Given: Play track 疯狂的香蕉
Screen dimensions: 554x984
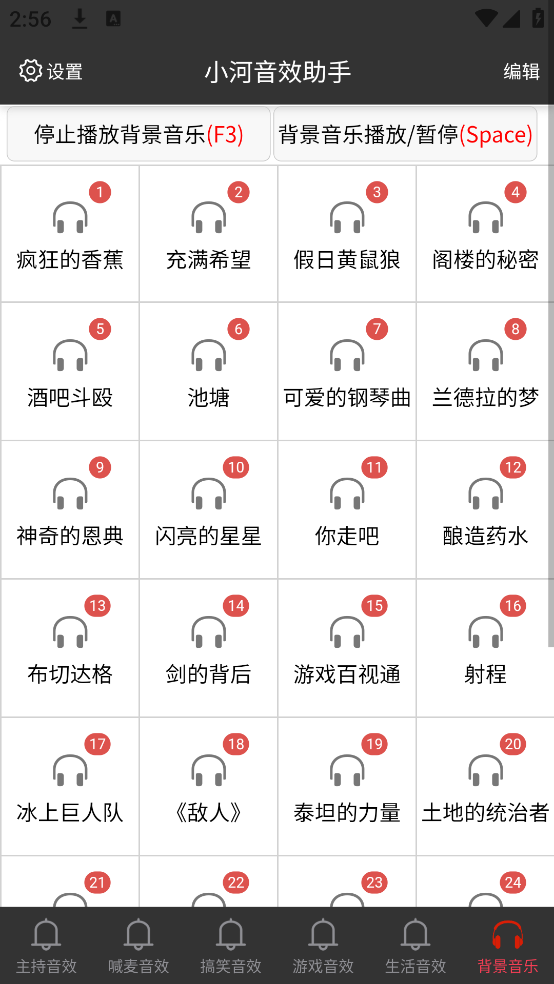Looking at the screenshot, I should 70,233.
